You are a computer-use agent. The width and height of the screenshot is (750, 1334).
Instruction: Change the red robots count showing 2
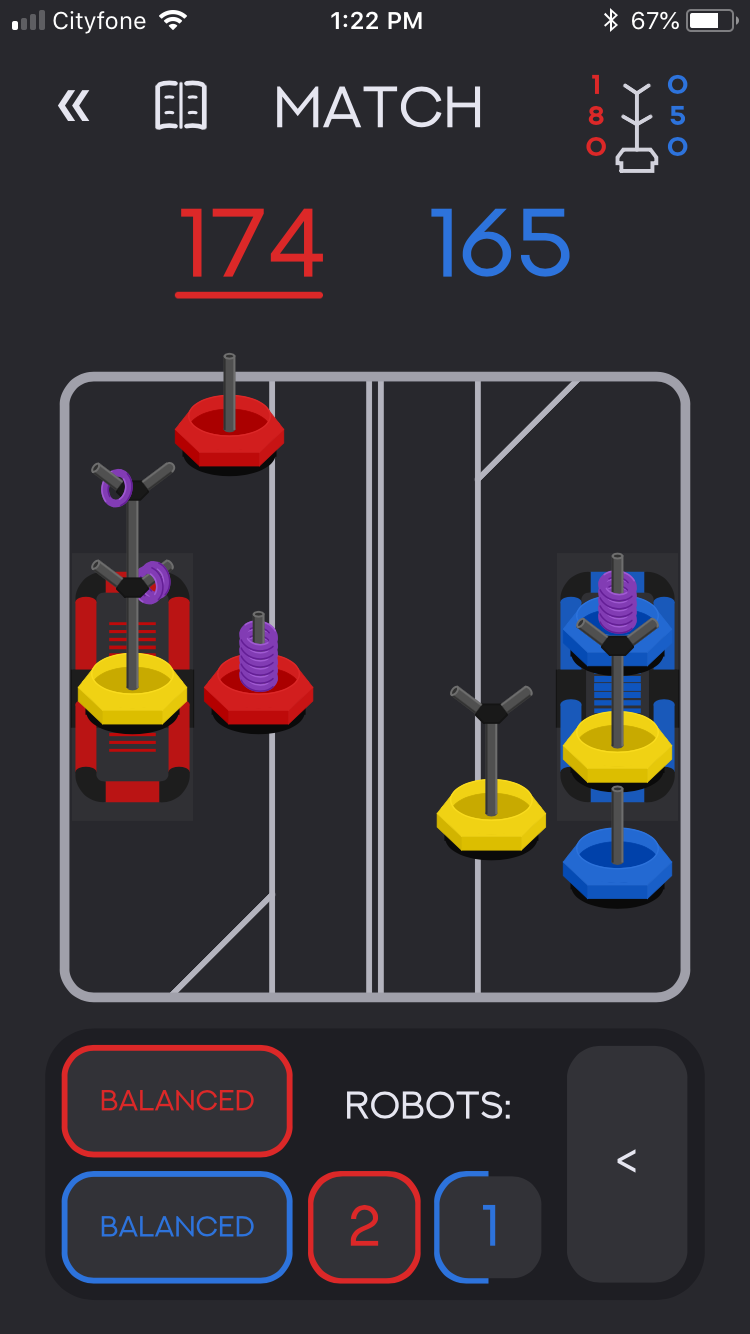click(x=364, y=1227)
